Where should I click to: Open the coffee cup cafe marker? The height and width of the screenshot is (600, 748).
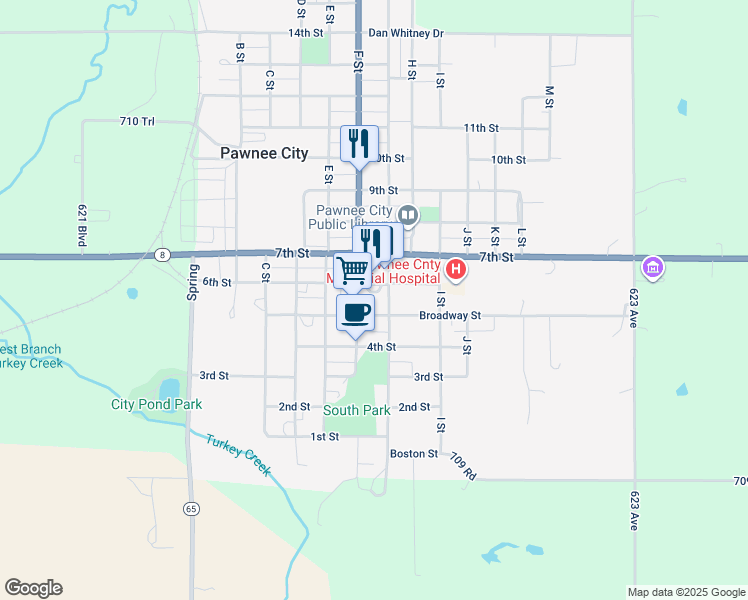click(355, 313)
